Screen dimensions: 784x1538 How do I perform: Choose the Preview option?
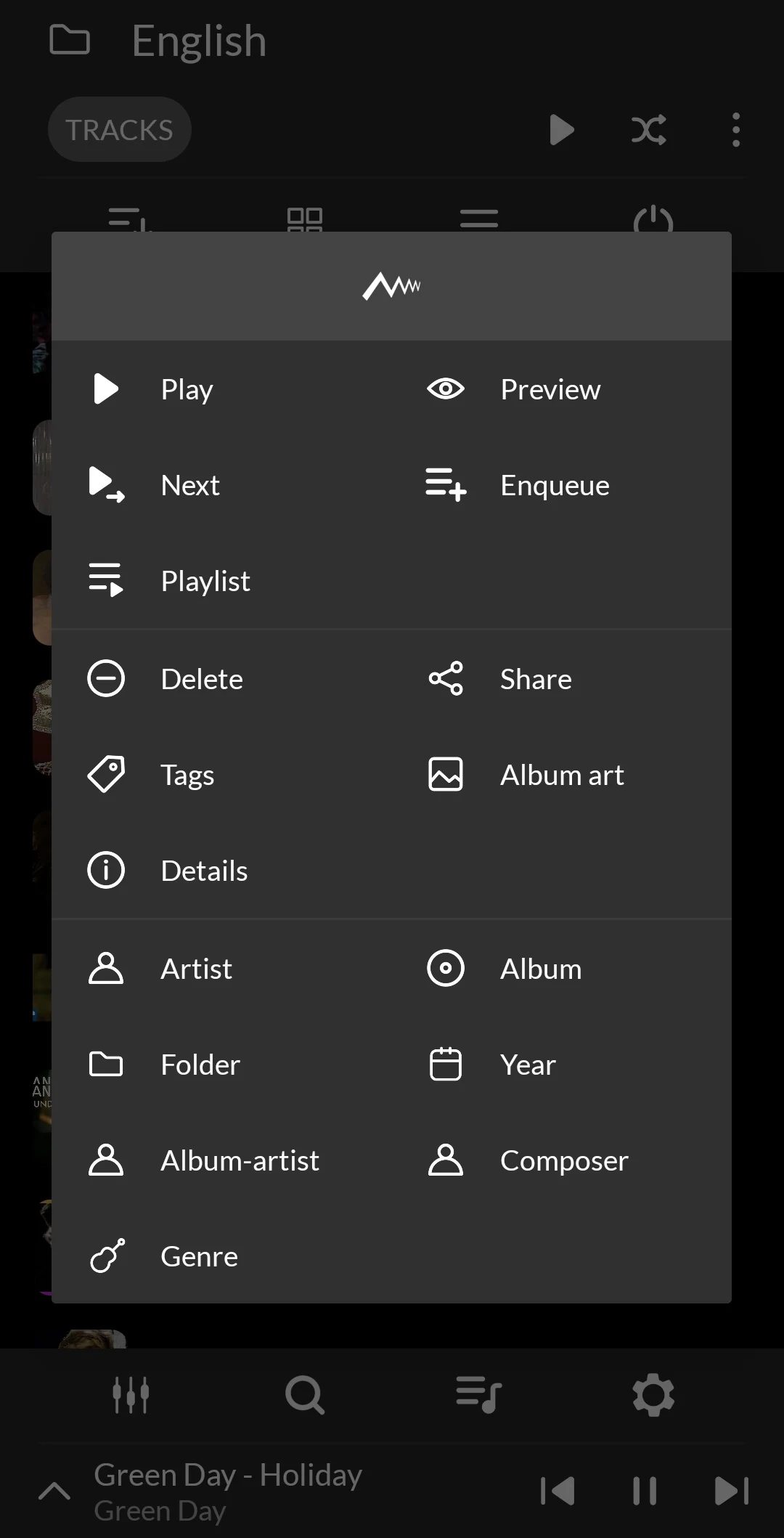tap(561, 389)
